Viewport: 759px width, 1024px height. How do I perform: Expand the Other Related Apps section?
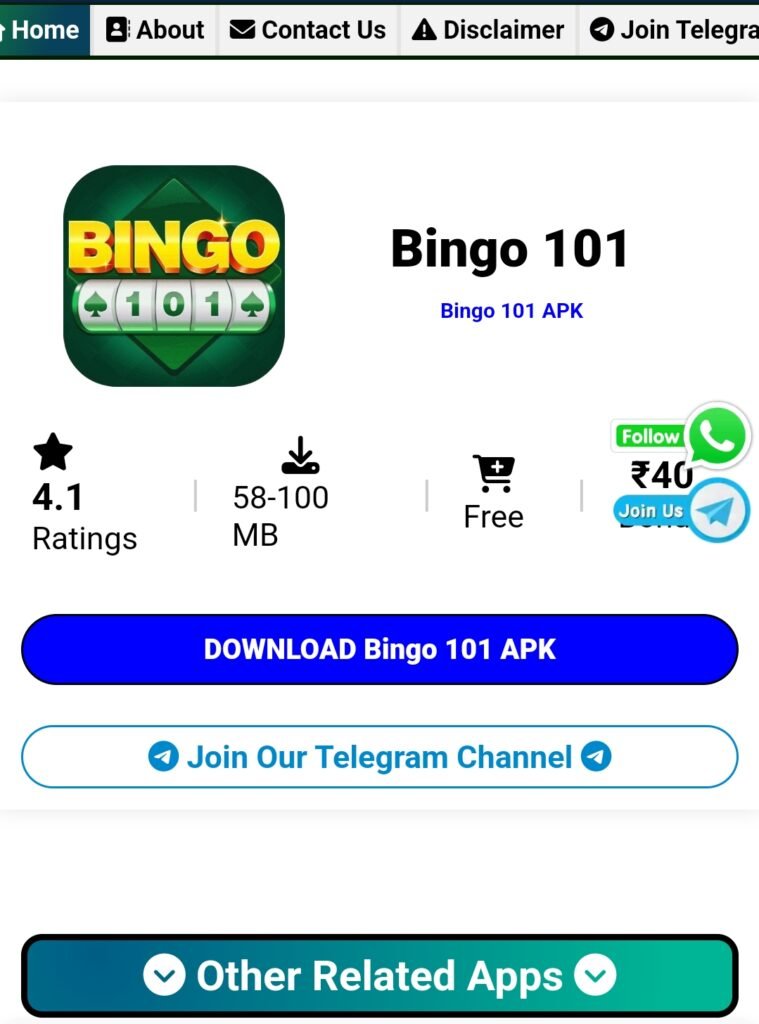379,975
